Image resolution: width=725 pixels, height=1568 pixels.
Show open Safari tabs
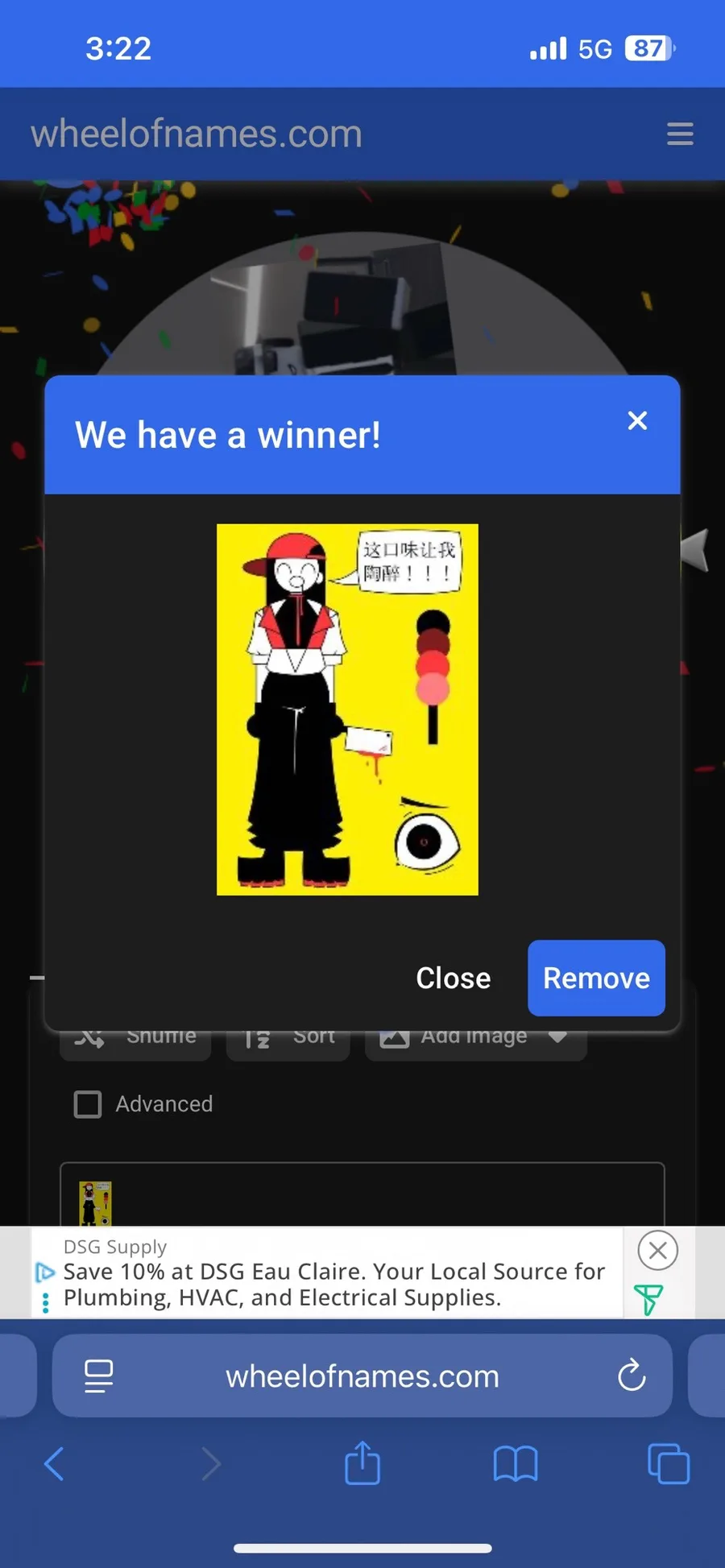[x=669, y=1463]
